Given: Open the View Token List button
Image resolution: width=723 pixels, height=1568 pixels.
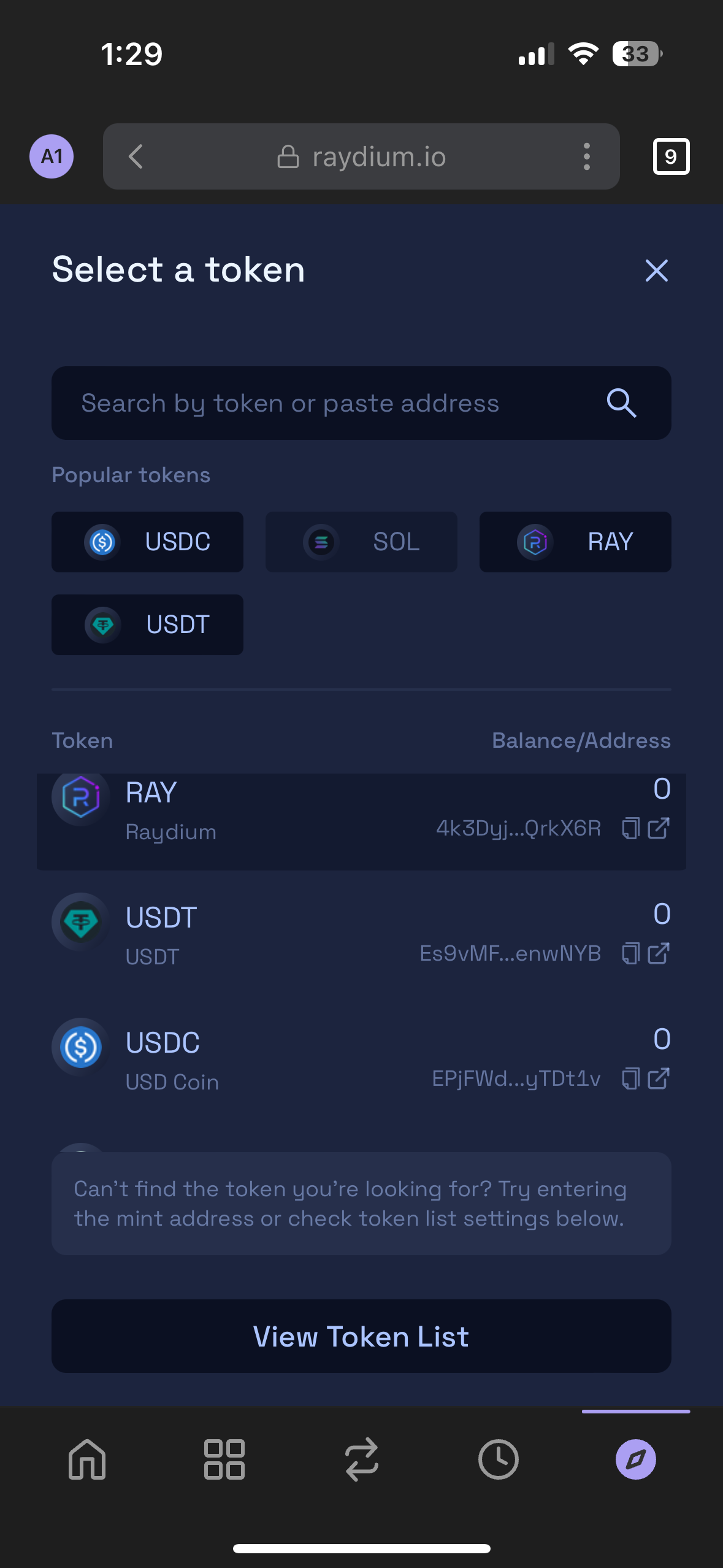Looking at the screenshot, I should tap(361, 1336).
